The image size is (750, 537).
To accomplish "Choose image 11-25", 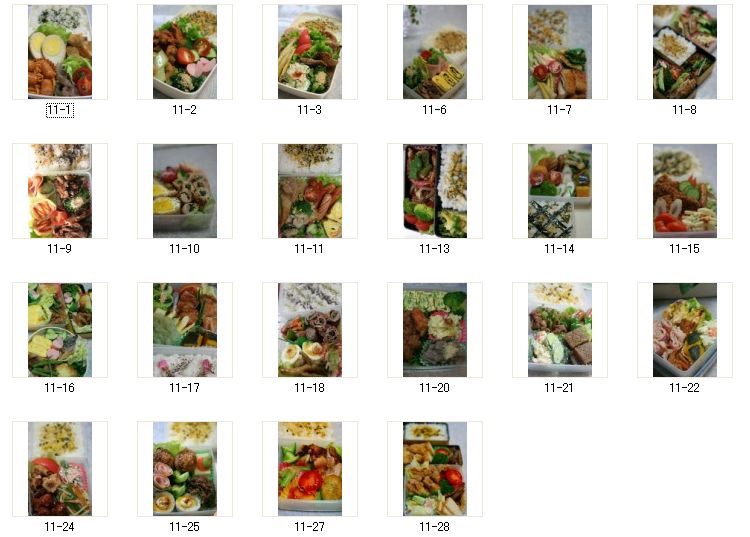I will coord(184,468).
